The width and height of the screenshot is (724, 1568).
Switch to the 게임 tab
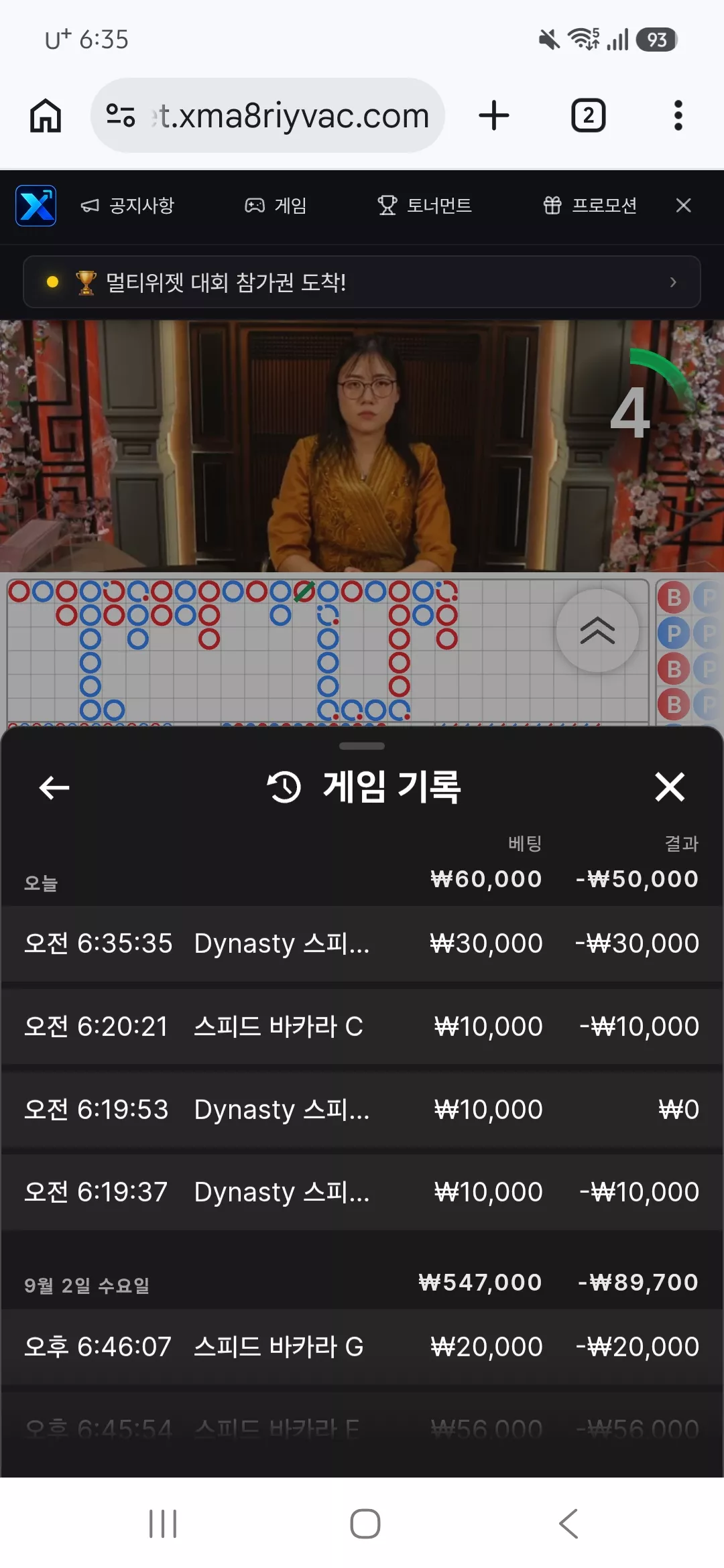[276, 205]
